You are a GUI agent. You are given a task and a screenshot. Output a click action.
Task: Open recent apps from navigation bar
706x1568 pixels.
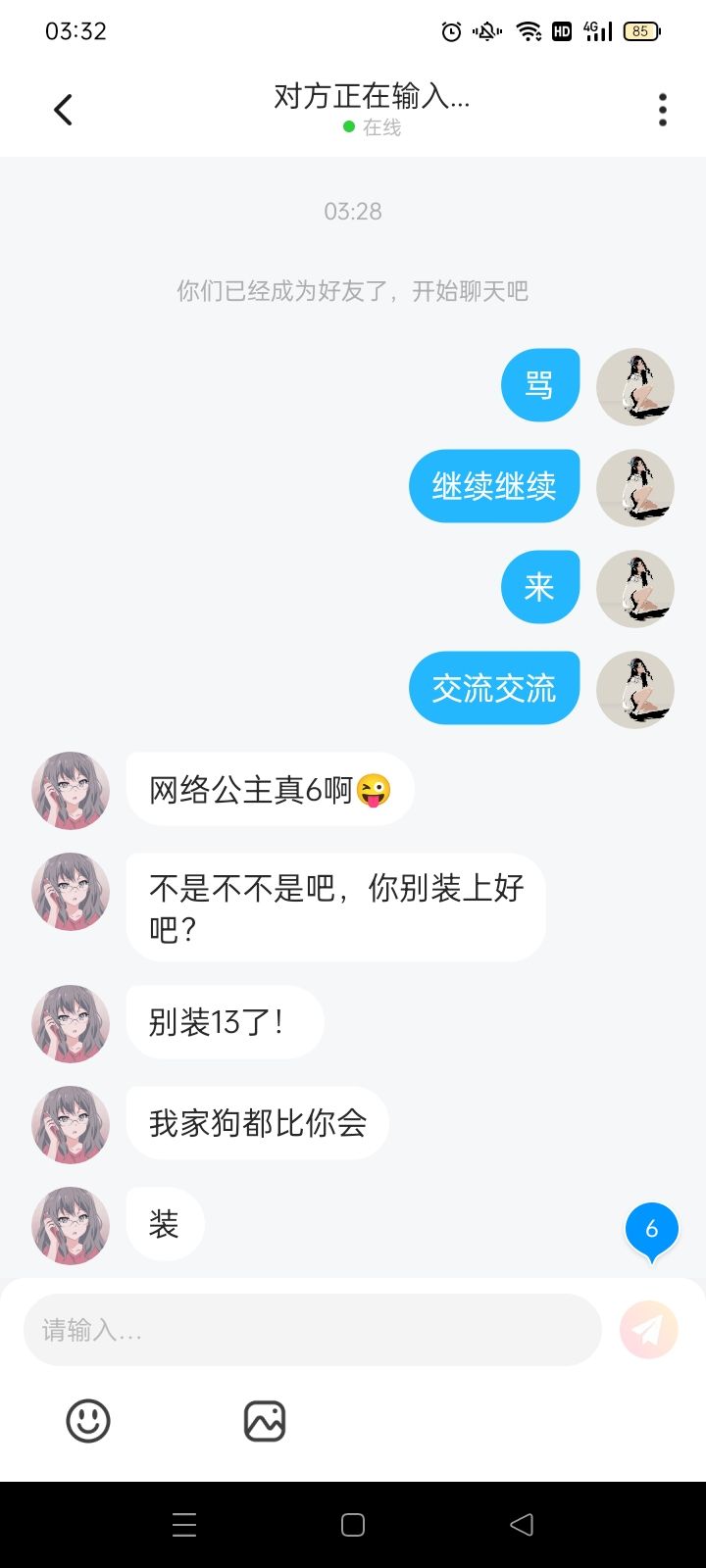coord(184,1525)
